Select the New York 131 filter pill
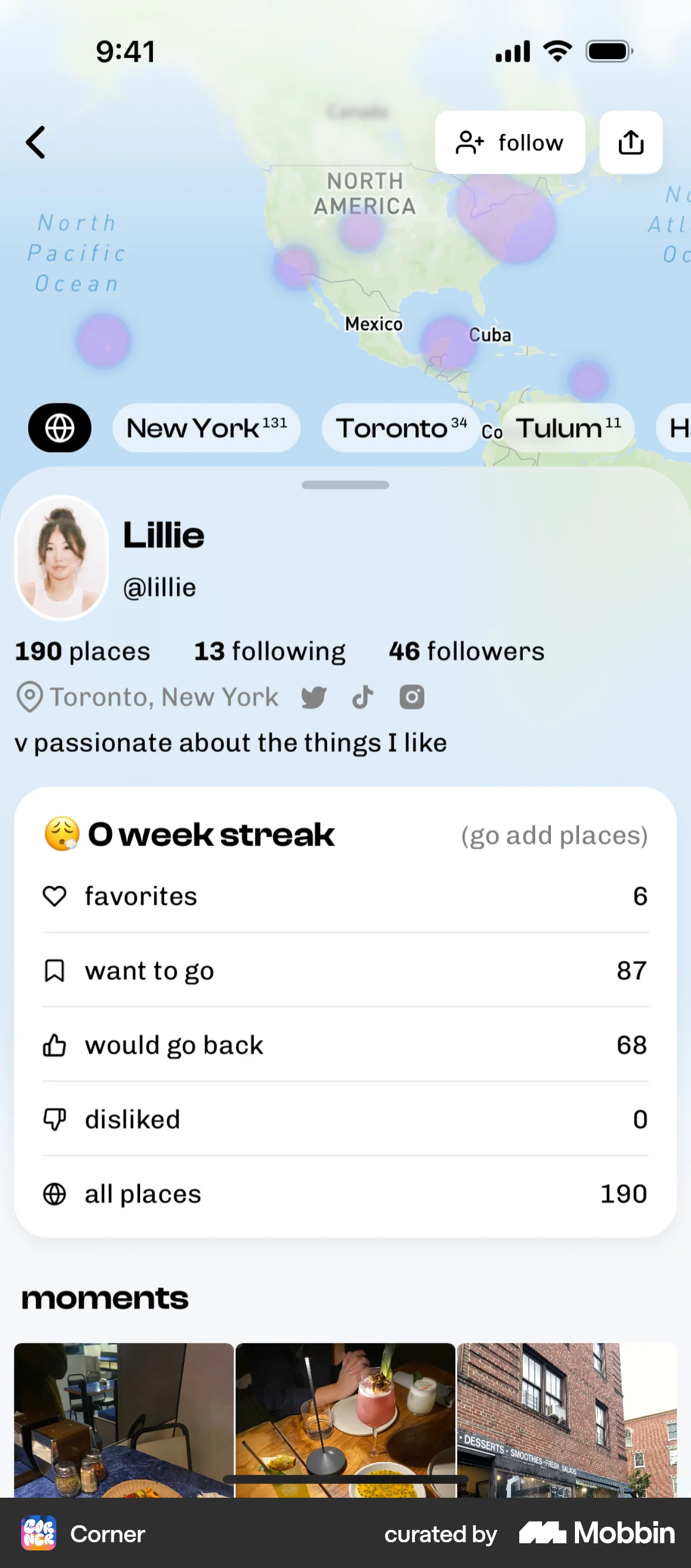The image size is (691, 1568). pyautogui.click(x=206, y=428)
